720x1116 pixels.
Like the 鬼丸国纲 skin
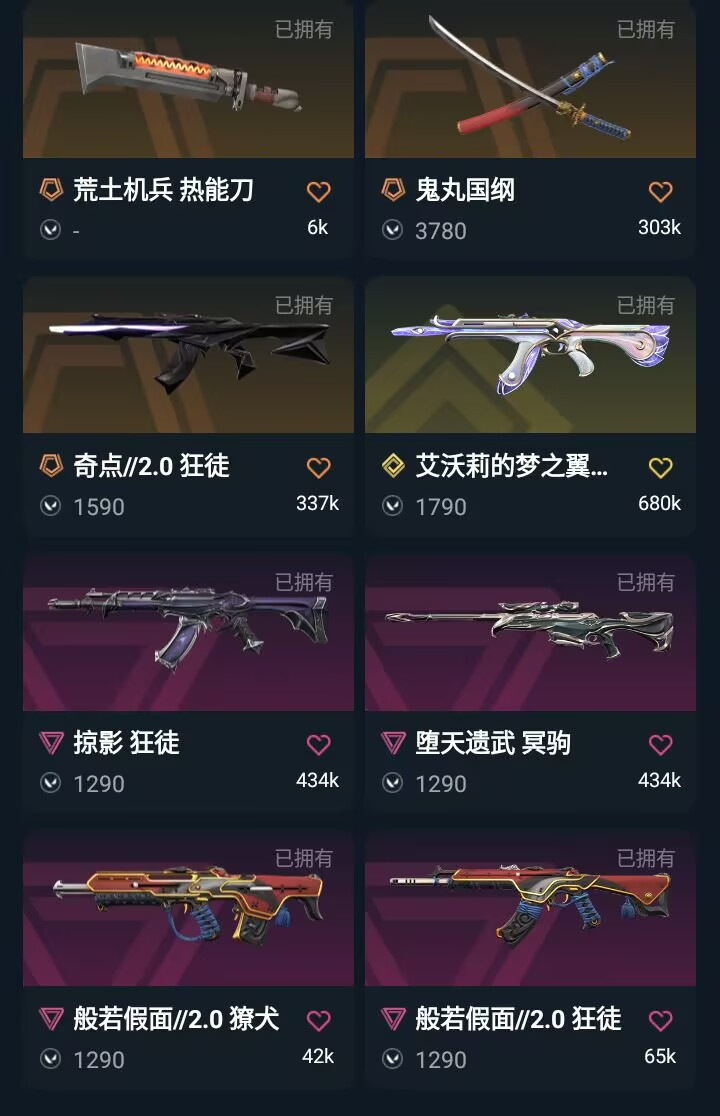pyautogui.click(x=660, y=191)
